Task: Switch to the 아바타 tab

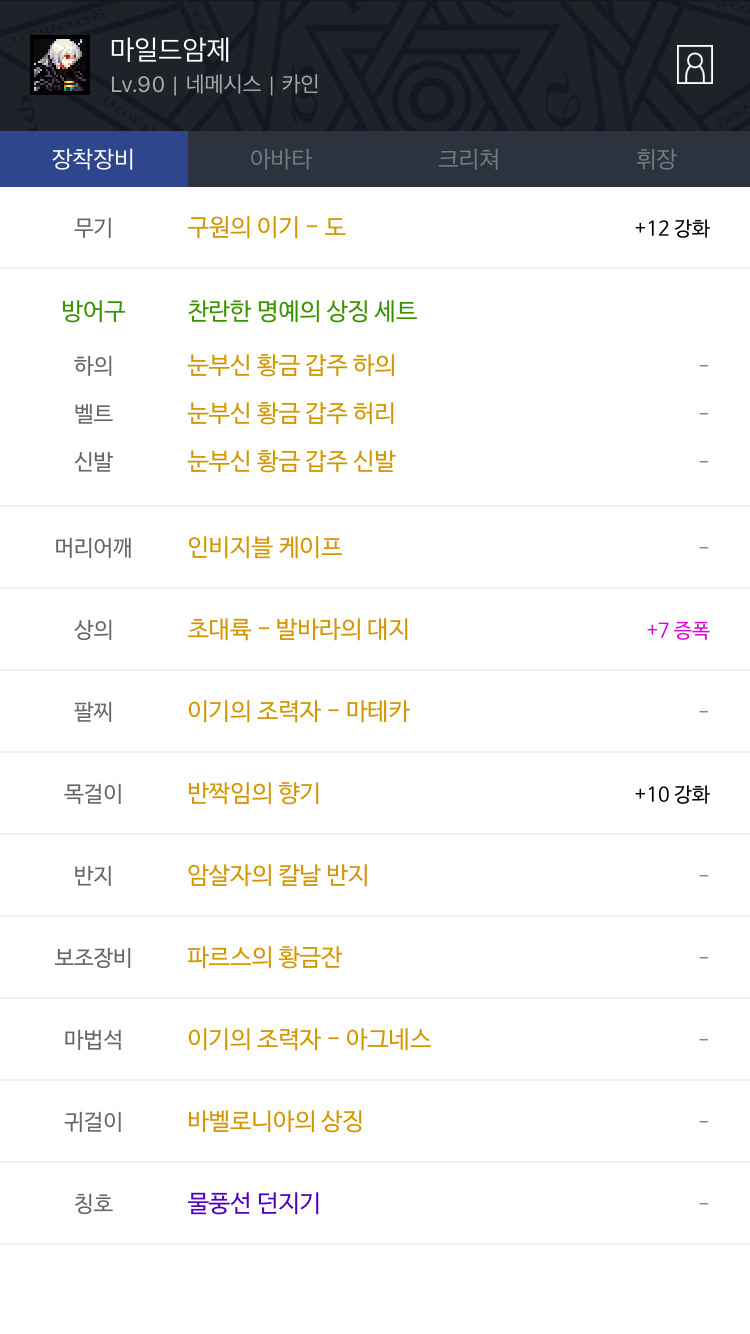Action: (x=281, y=159)
